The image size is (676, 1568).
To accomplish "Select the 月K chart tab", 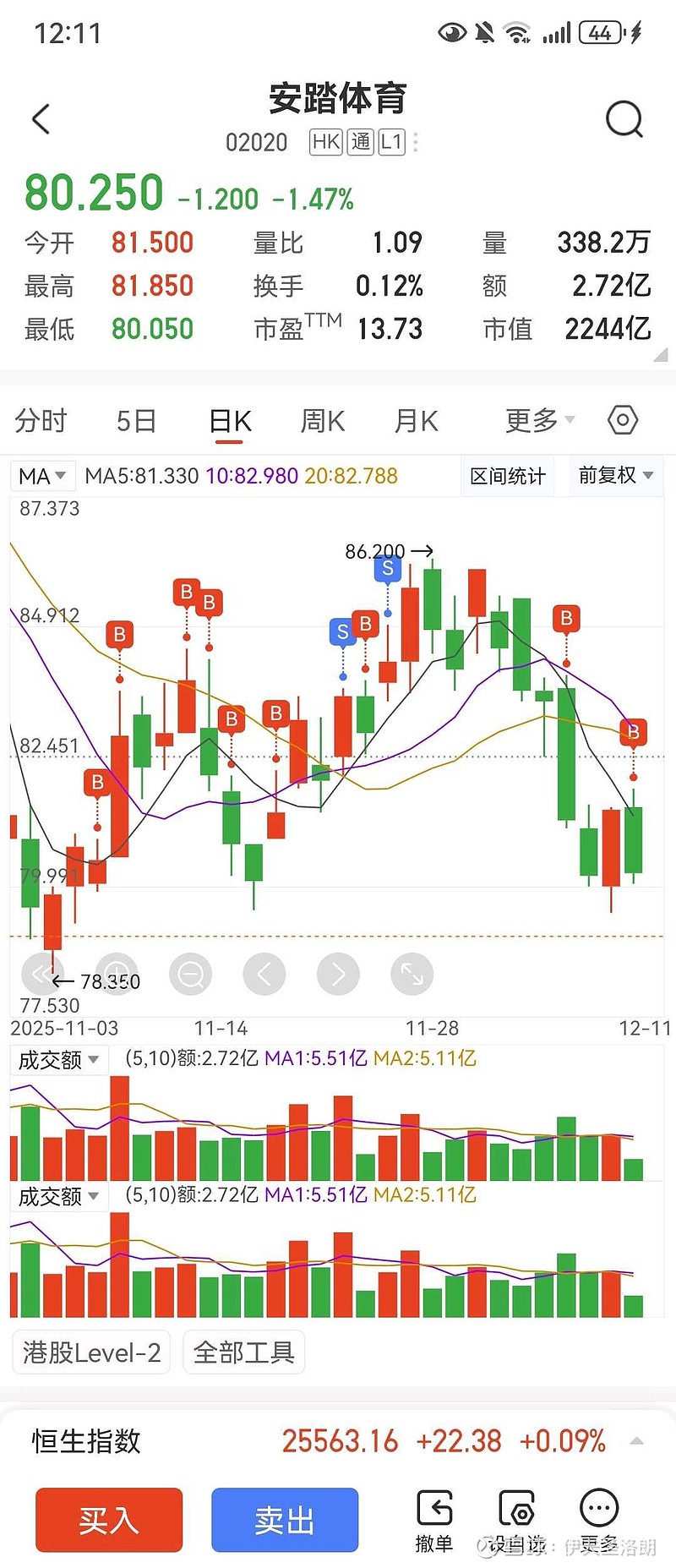I will 417,420.
